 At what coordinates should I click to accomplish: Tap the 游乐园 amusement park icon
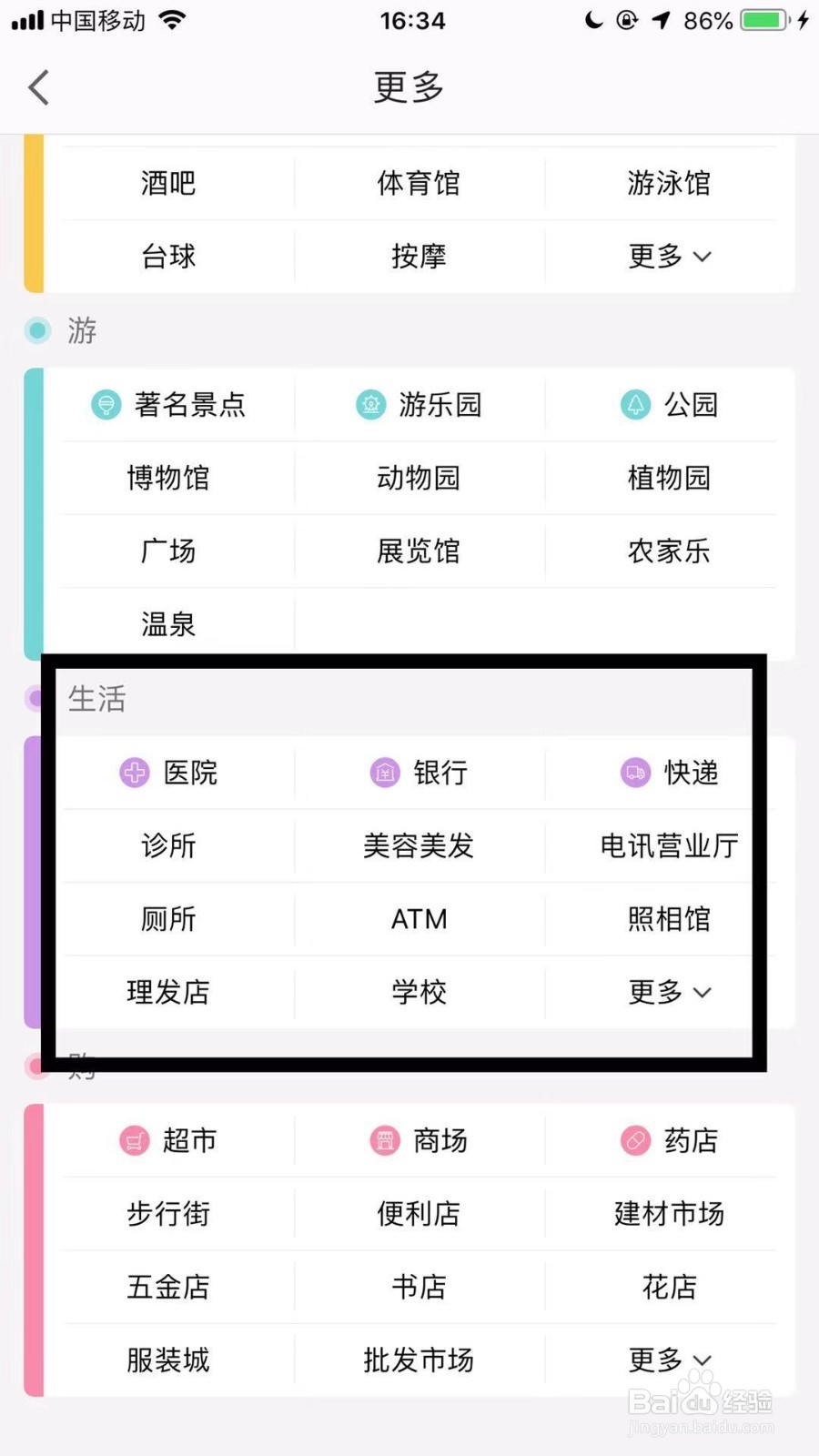tap(371, 405)
